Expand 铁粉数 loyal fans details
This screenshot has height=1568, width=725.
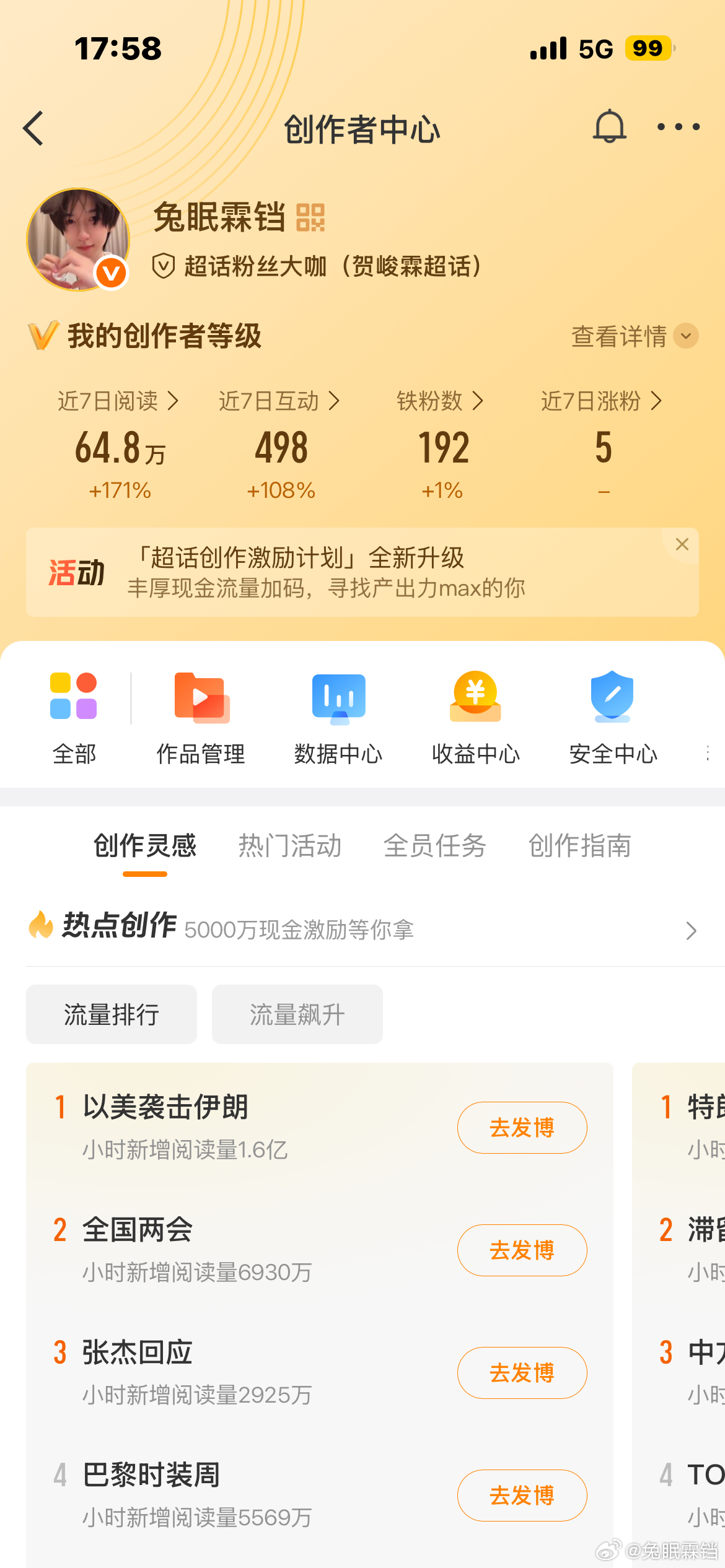tap(441, 401)
